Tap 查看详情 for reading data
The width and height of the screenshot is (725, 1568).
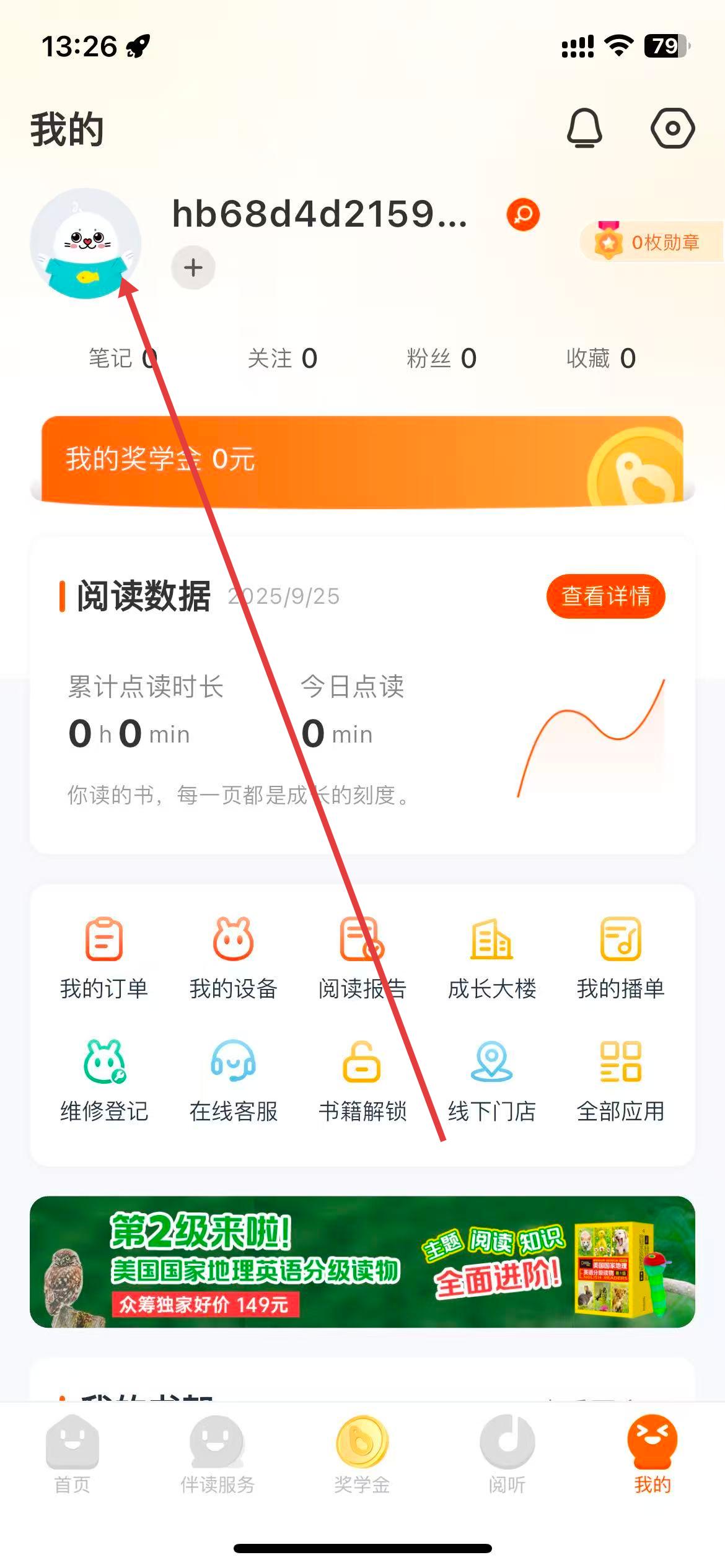605,596
